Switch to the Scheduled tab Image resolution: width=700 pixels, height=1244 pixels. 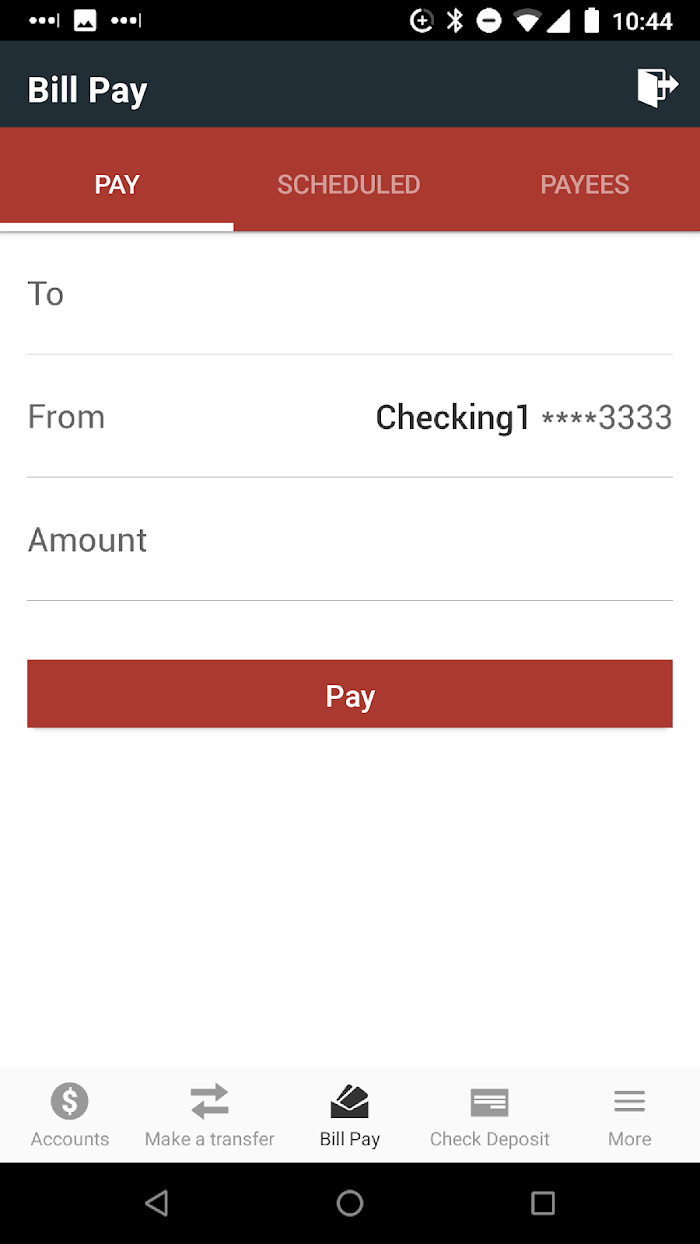349,184
